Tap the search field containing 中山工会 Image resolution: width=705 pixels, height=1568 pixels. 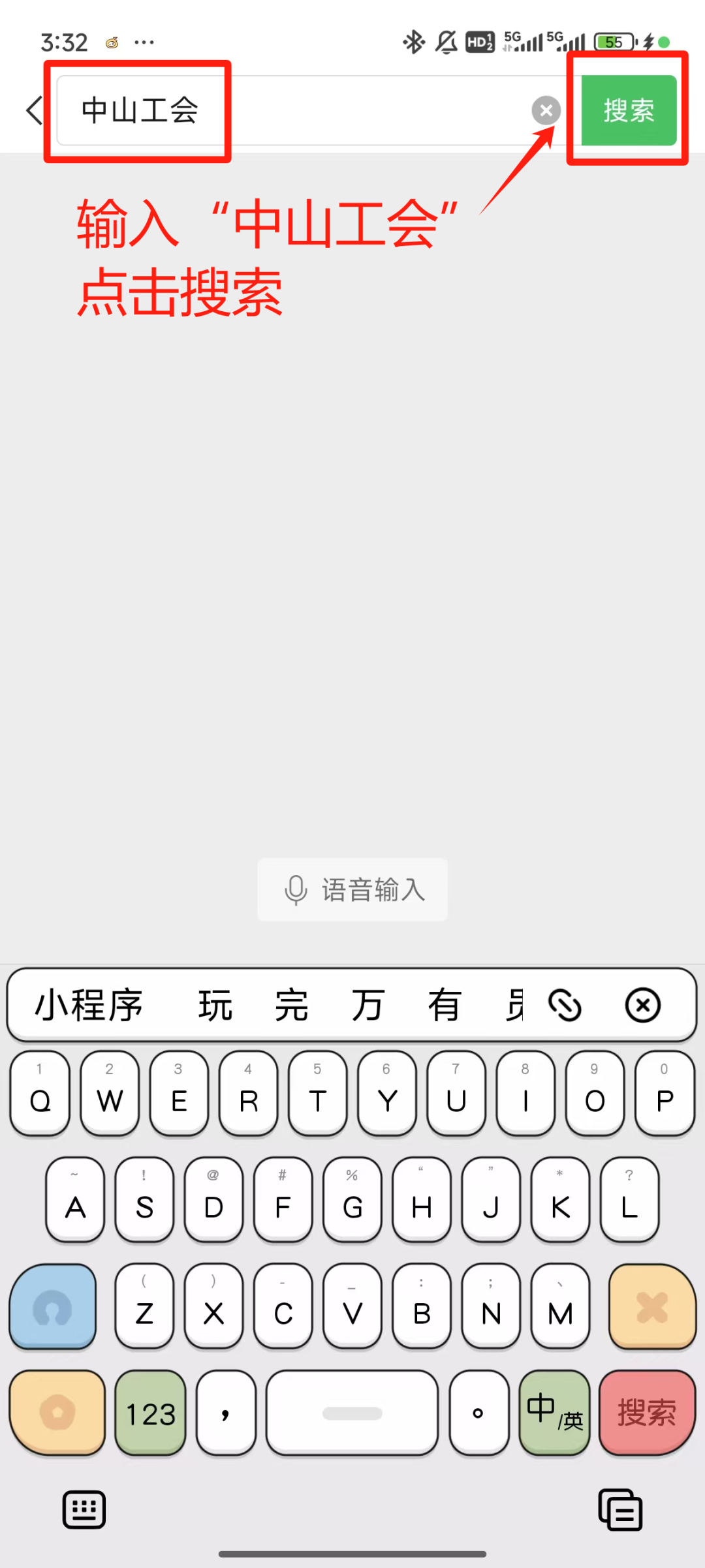294,110
